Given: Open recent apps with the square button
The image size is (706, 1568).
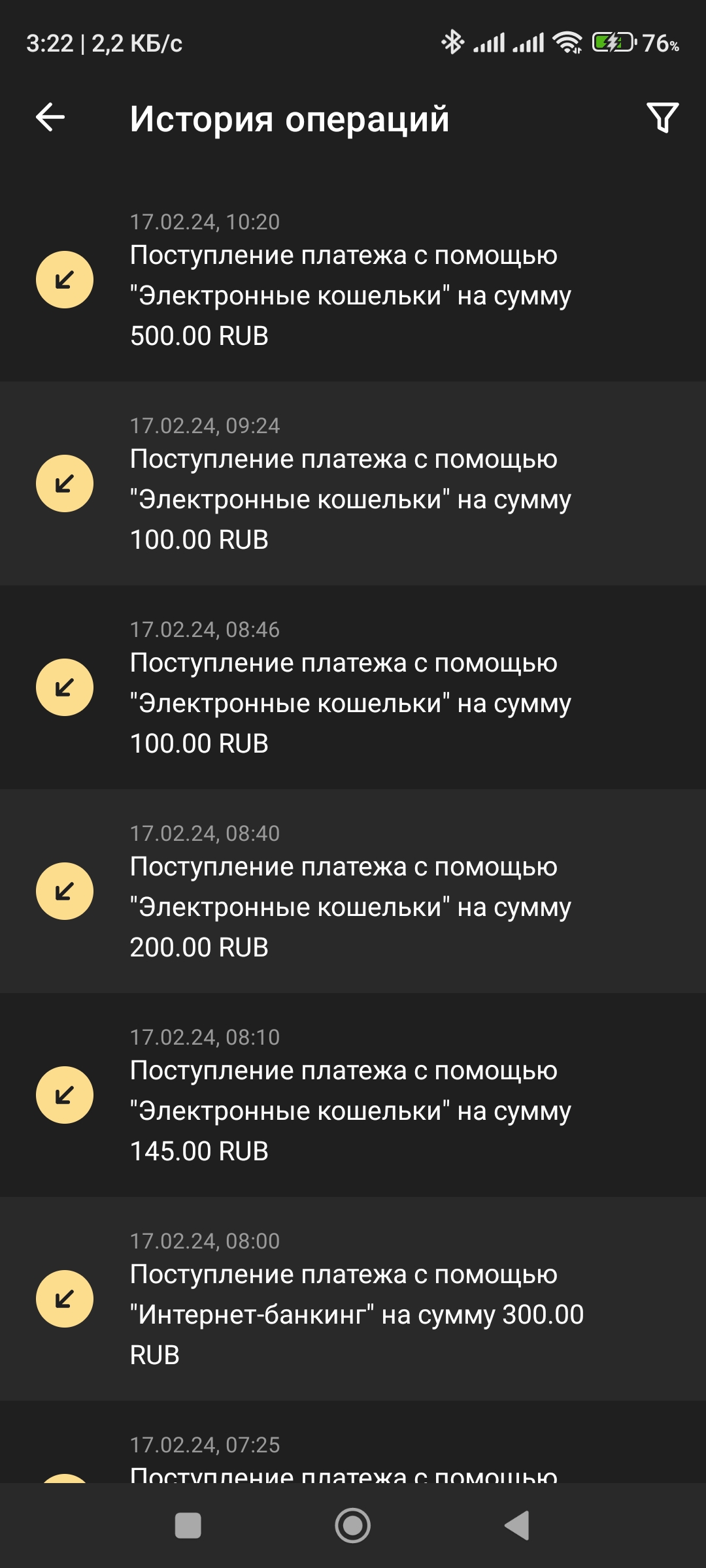Looking at the screenshot, I should (188, 1526).
